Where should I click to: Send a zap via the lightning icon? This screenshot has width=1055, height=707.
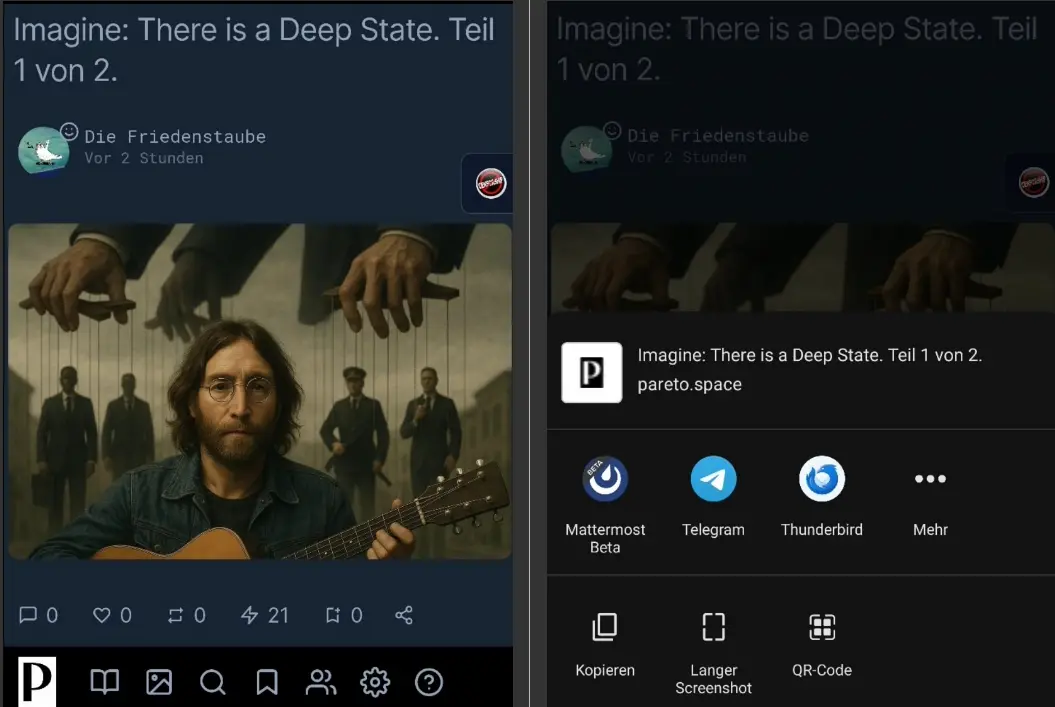250,615
